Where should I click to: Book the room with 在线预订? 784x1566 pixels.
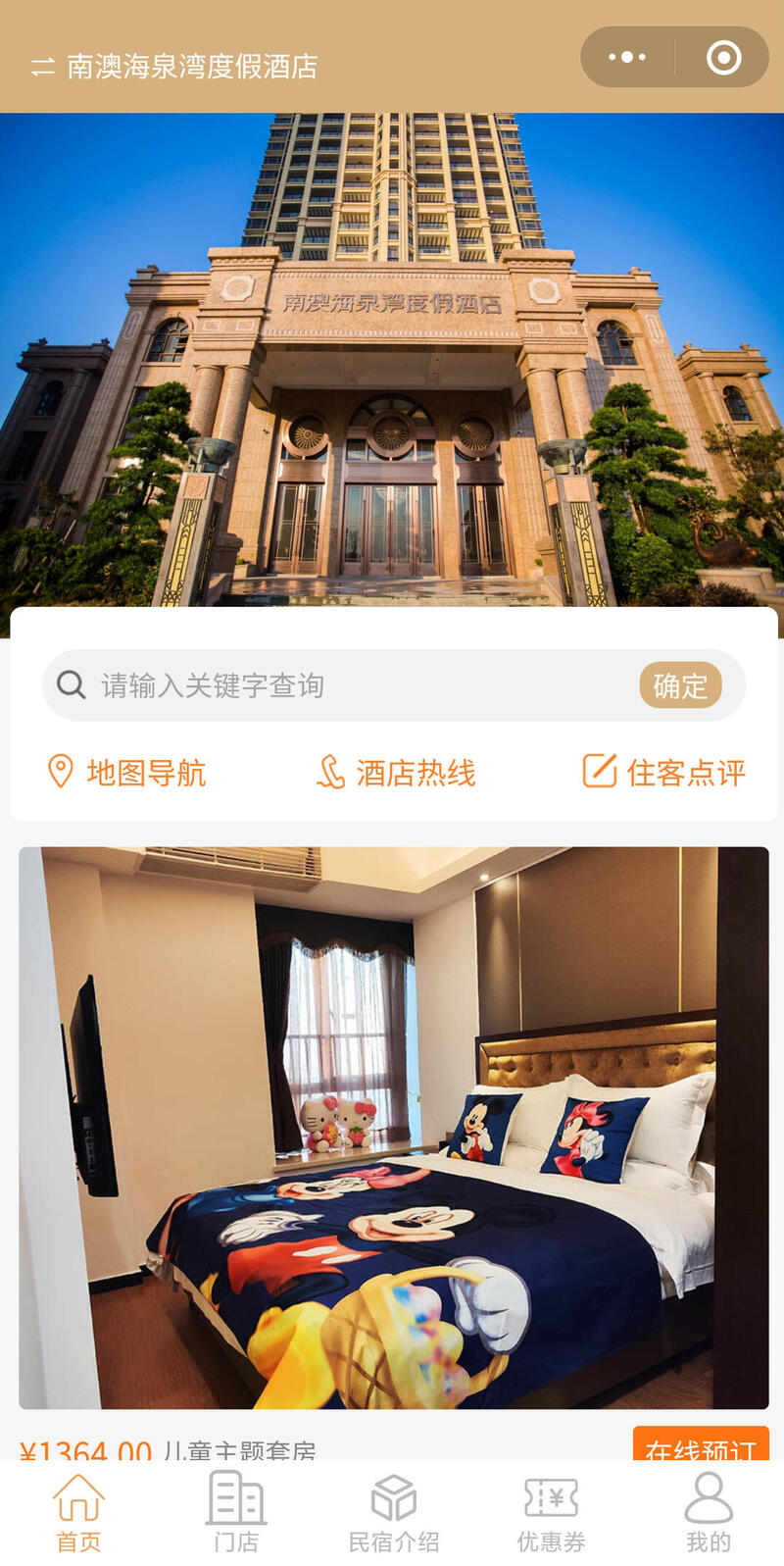[701, 1445]
